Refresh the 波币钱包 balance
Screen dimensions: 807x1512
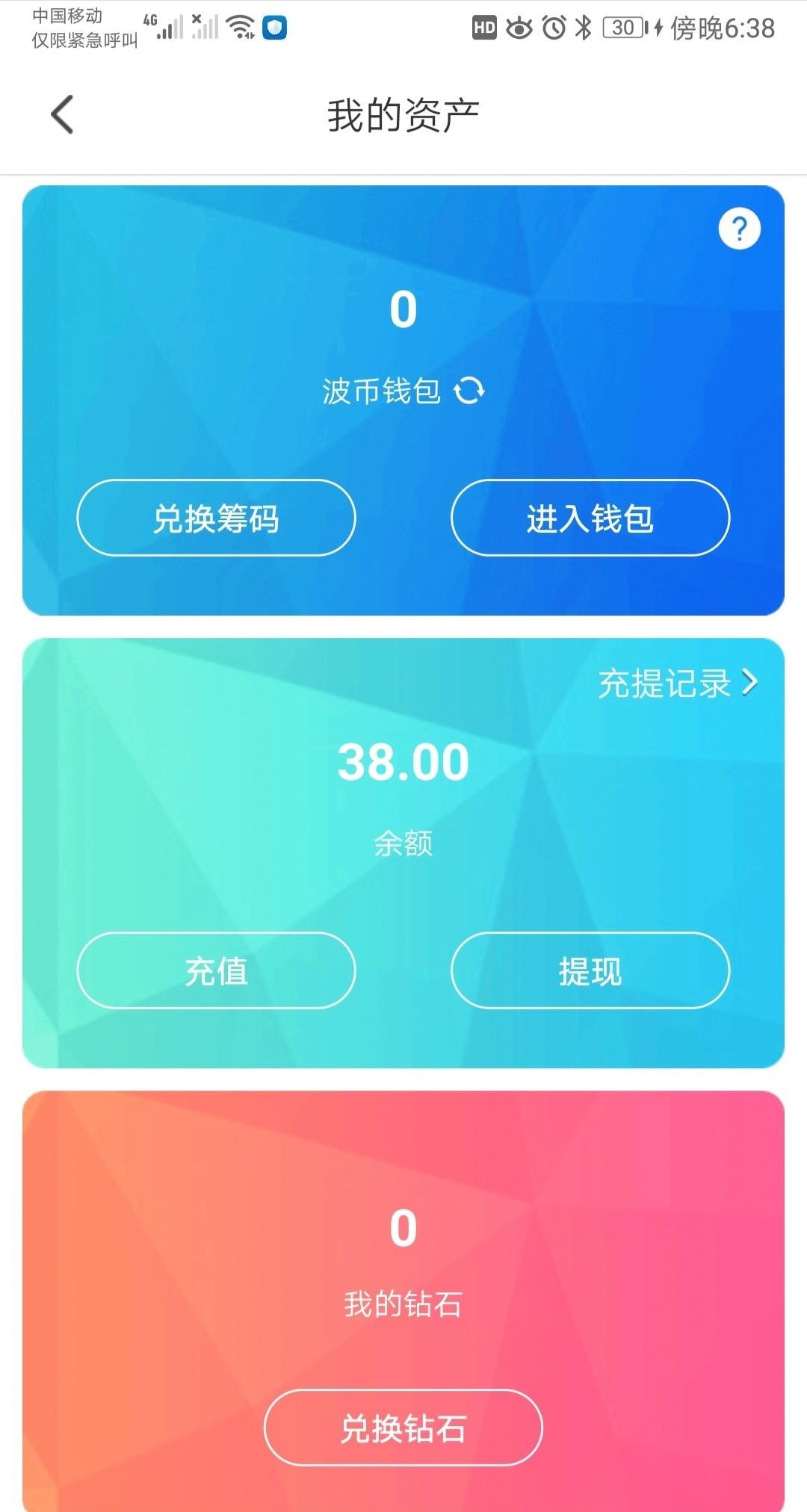(x=470, y=390)
